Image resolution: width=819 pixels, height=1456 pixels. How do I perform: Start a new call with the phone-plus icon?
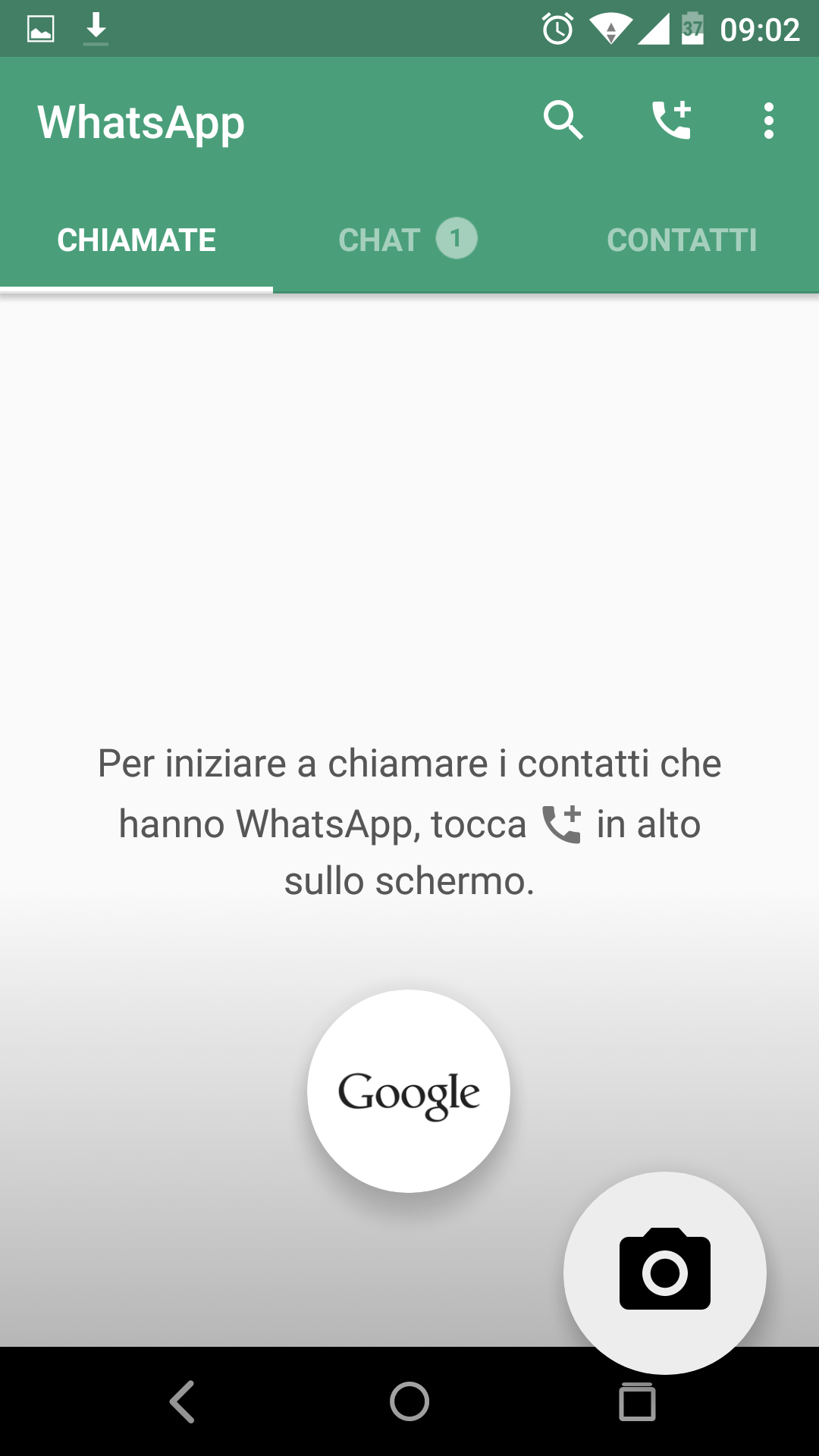672,120
